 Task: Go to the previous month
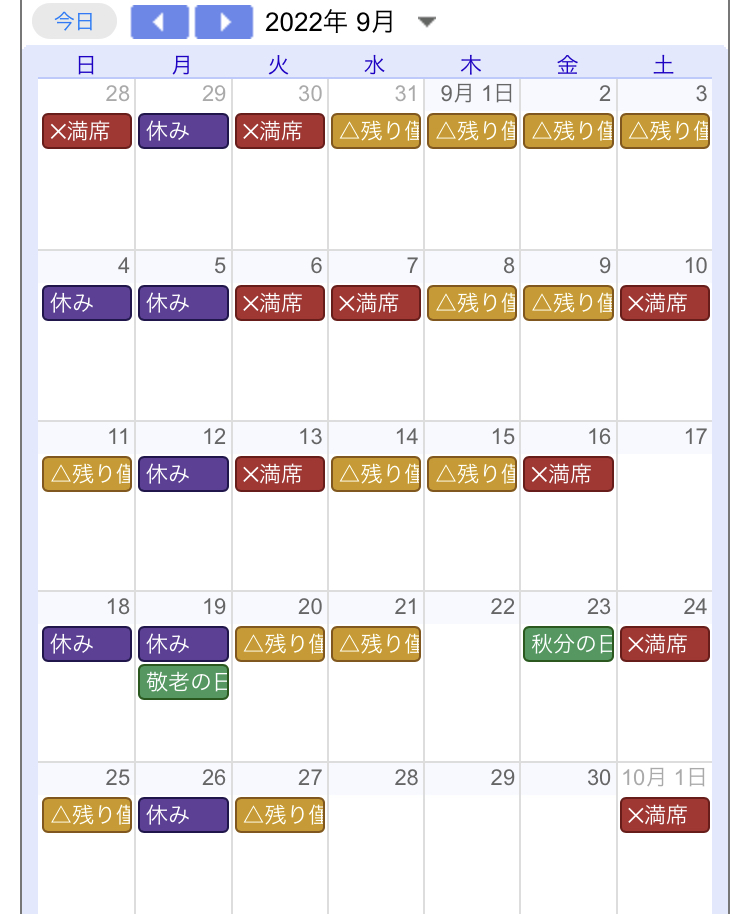point(159,21)
